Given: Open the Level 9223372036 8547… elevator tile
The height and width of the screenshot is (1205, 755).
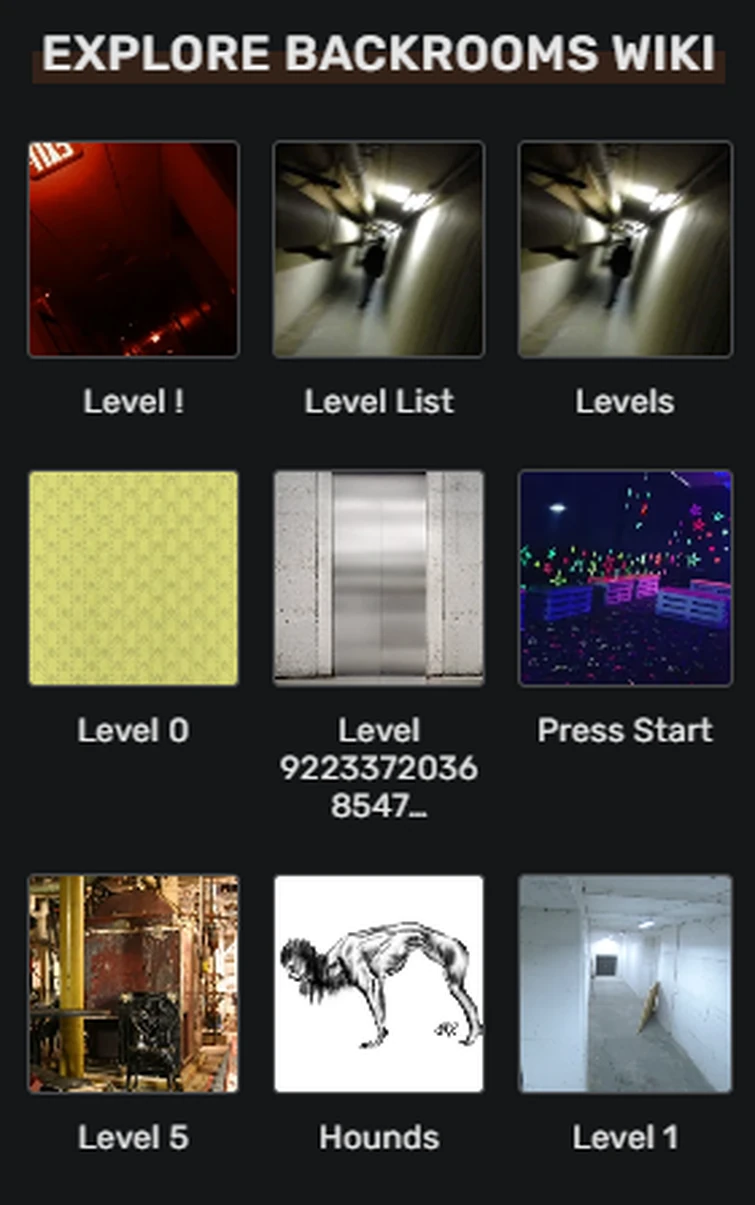Looking at the screenshot, I should point(378,578).
